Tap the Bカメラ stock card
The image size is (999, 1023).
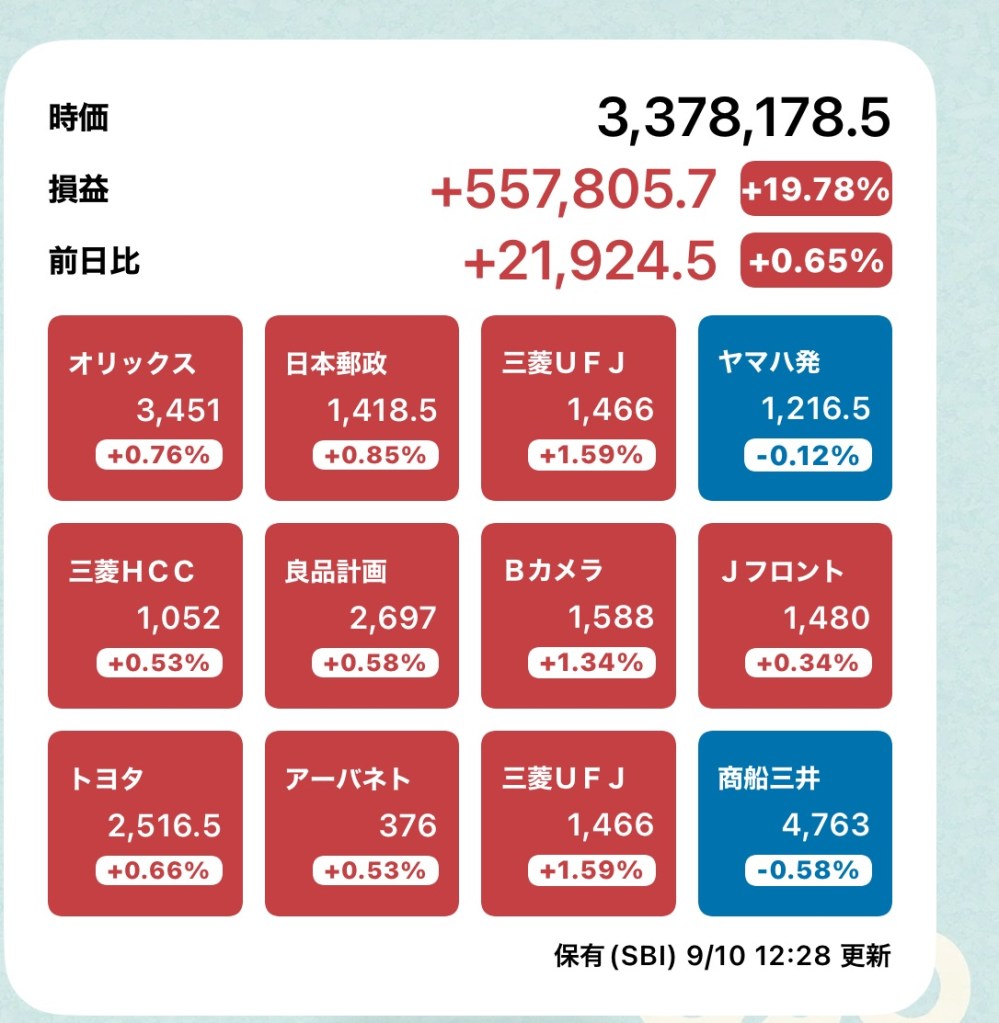point(578,615)
